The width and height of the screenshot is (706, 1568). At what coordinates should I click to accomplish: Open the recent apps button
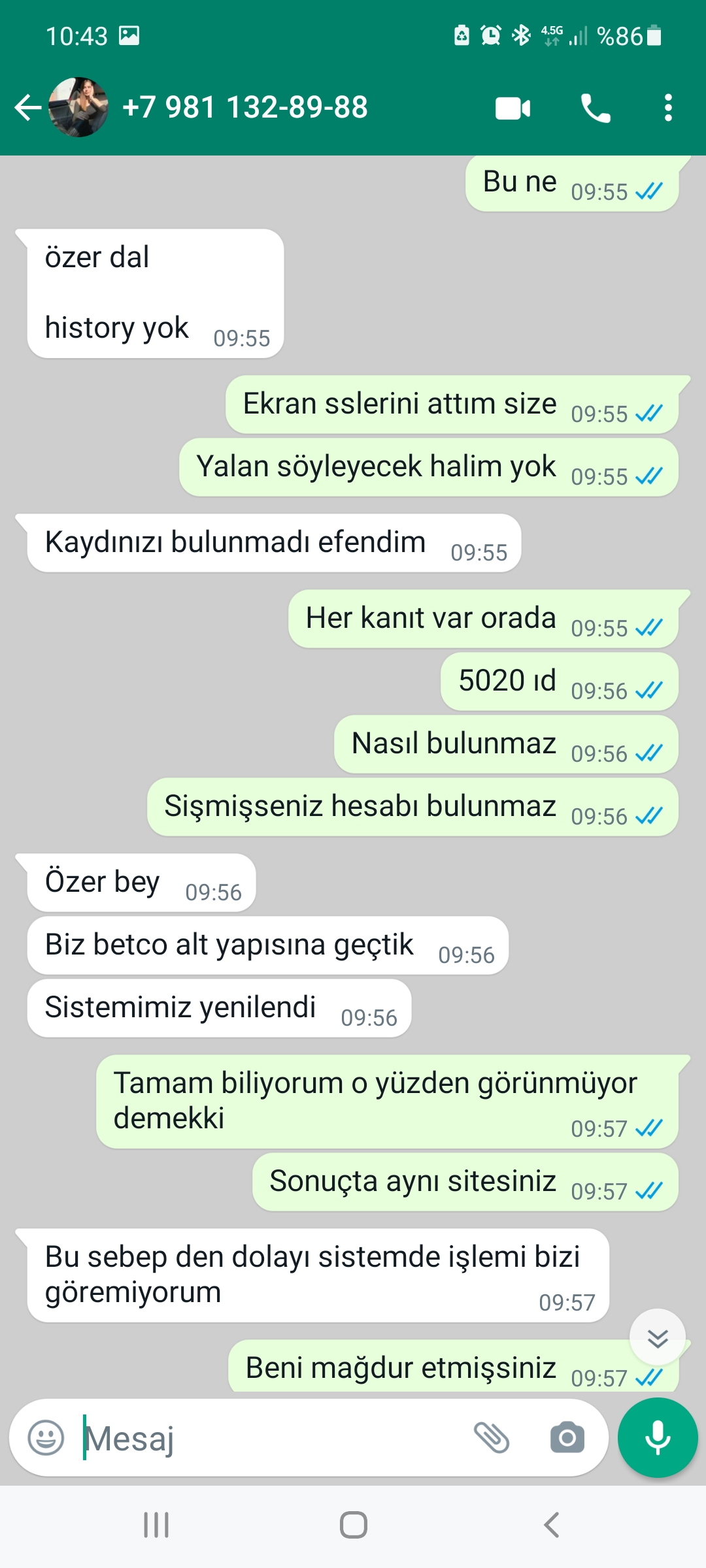(x=156, y=1526)
